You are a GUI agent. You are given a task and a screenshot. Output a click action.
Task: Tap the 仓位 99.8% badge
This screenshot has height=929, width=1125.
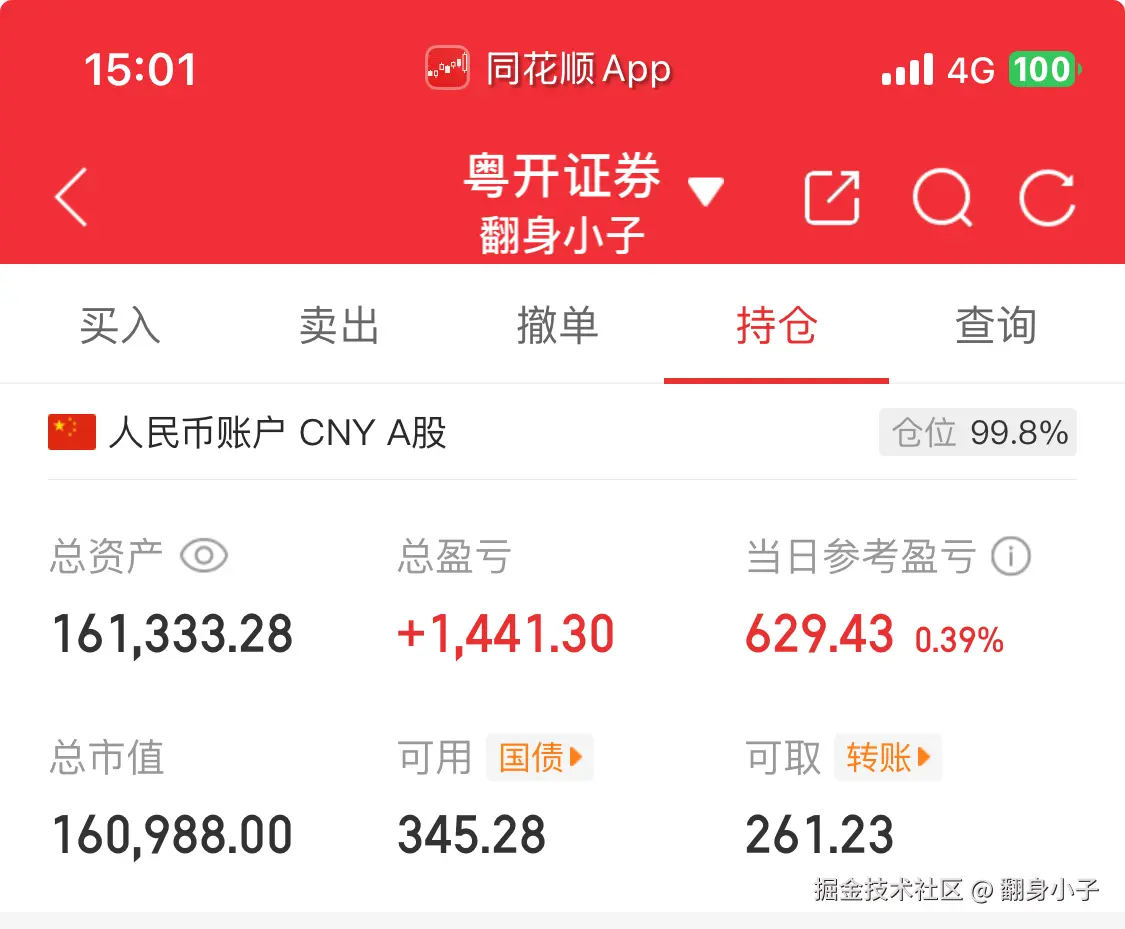978,433
